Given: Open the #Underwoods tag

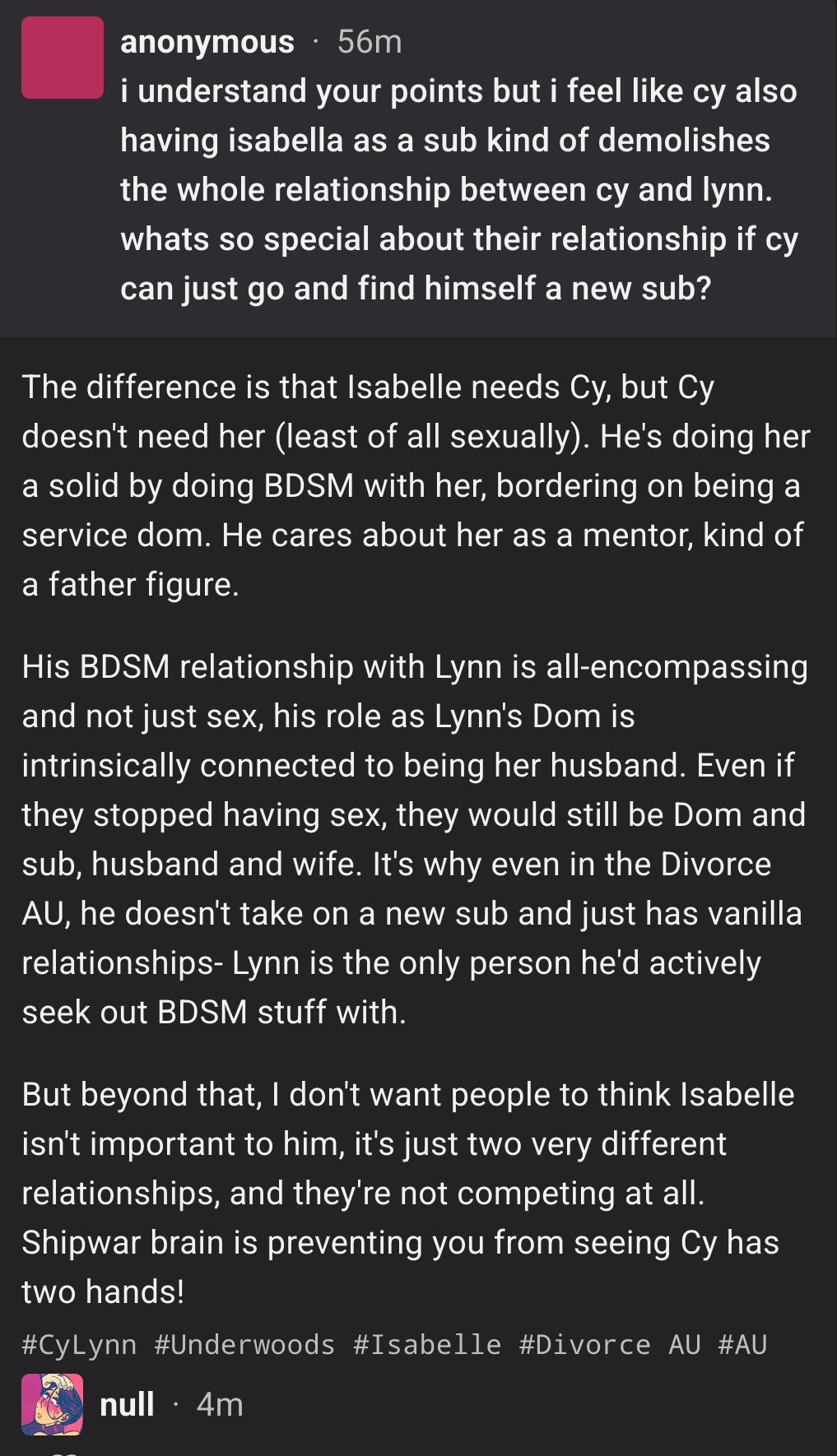Looking at the screenshot, I should (x=244, y=1345).
